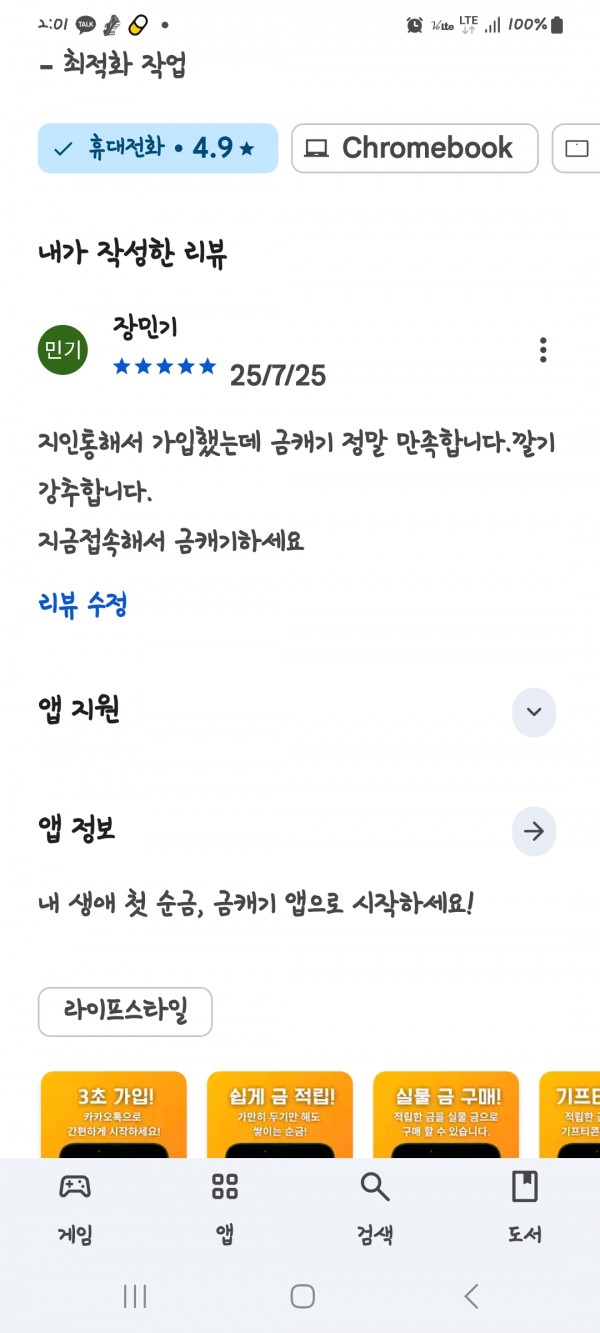This screenshot has height=1333, width=600.
Task: Switch to the 앱 tab
Action: pos(225,1208)
